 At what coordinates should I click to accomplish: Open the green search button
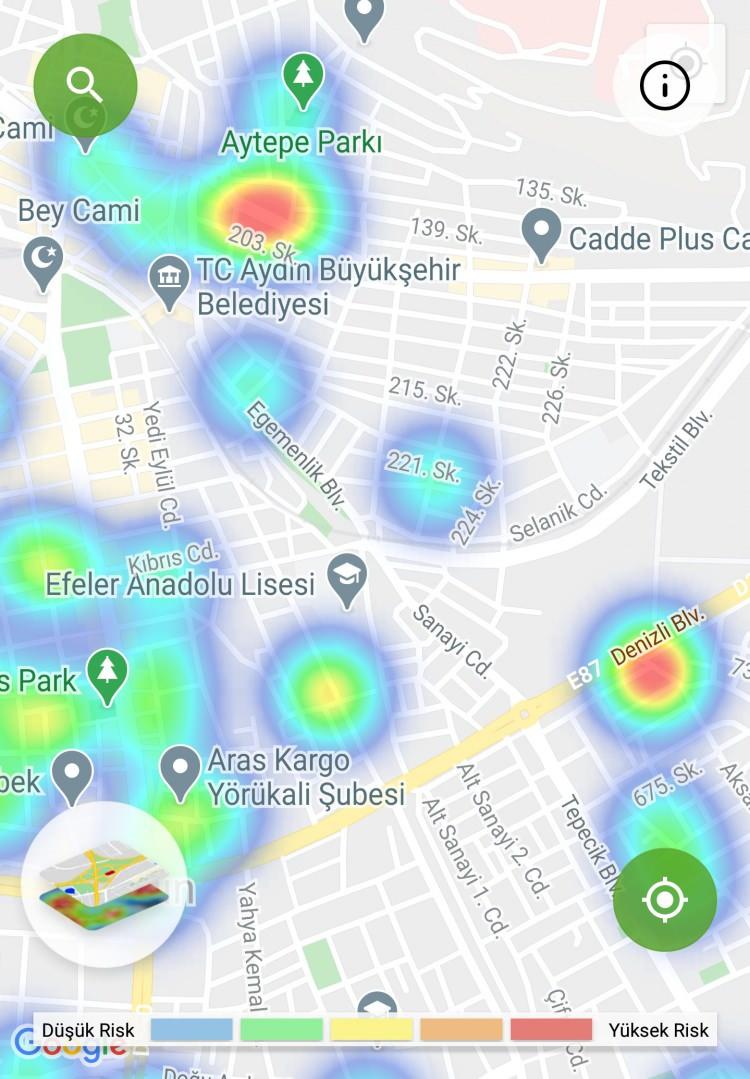click(x=85, y=85)
